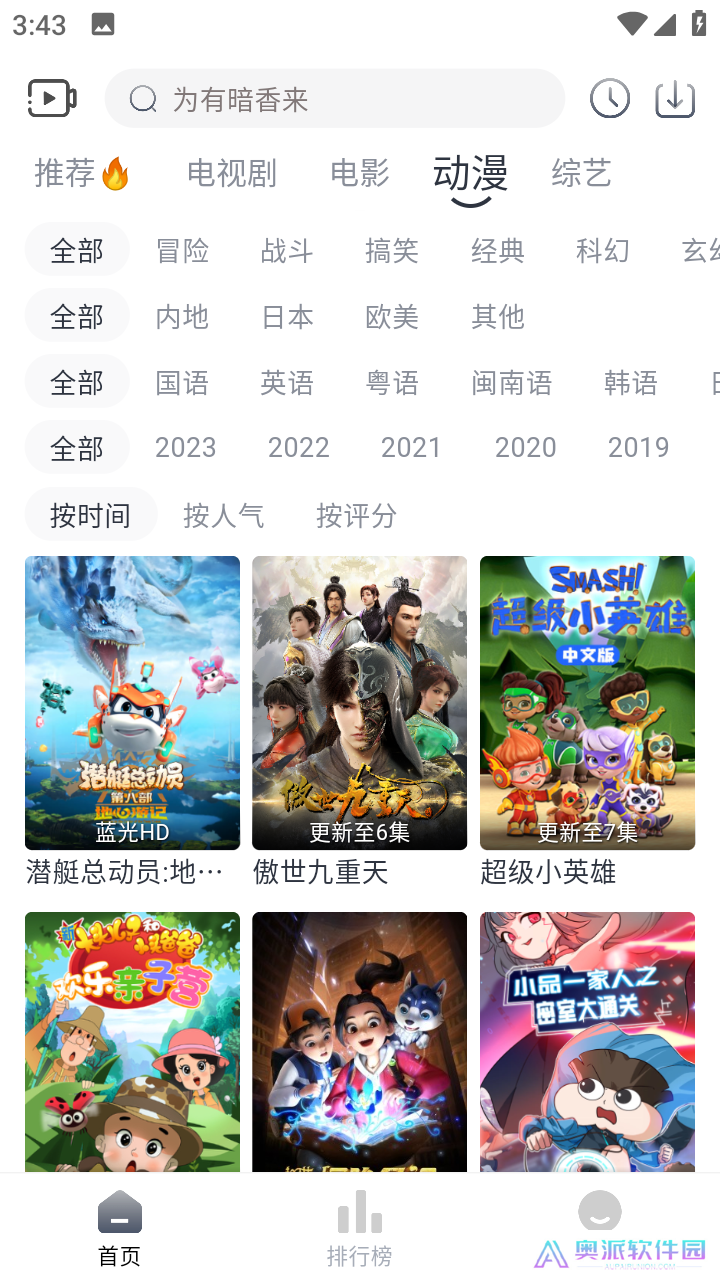Screen dimensions: 720x1280
Task: Open the profile icon at bottom right
Action: (x=599, y=1210)
